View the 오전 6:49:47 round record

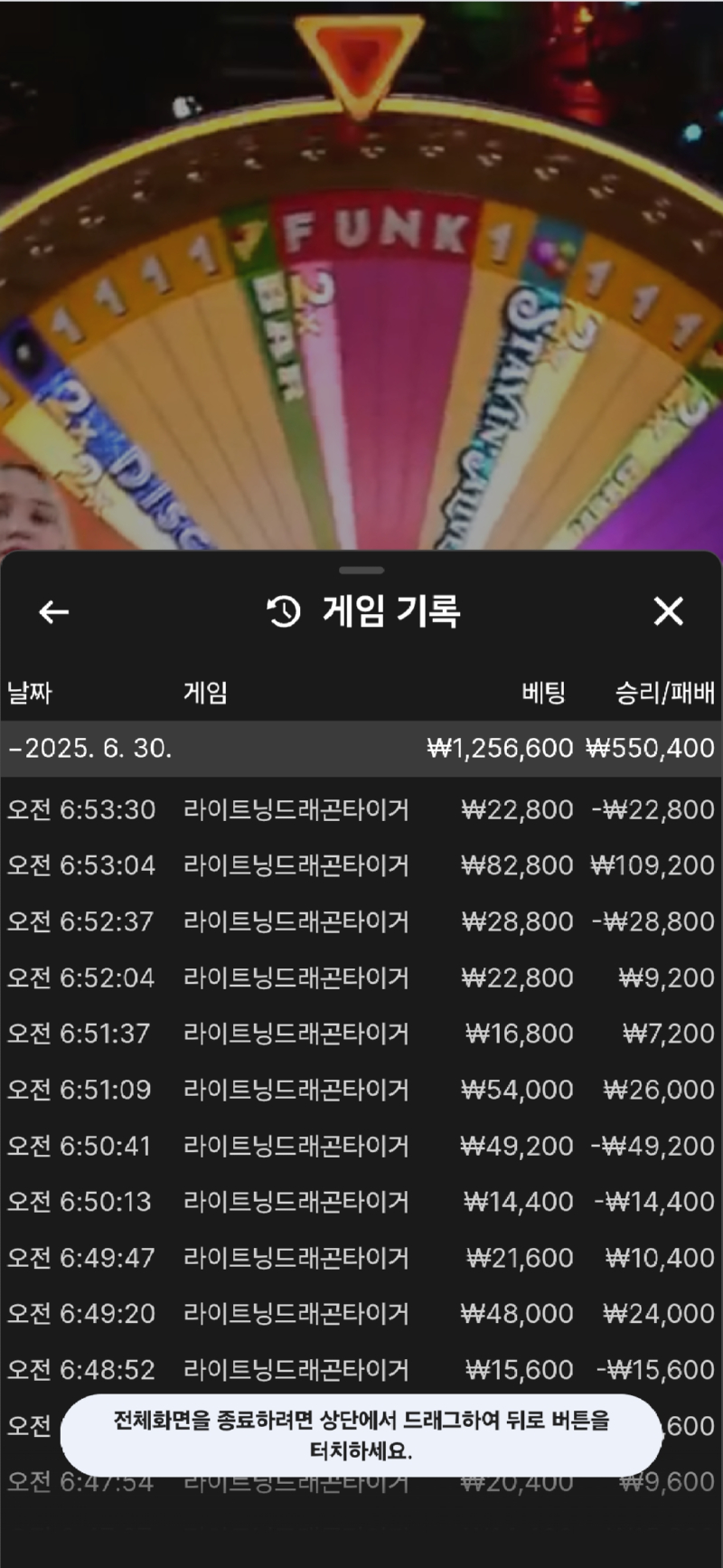(x=361, y=1258)
